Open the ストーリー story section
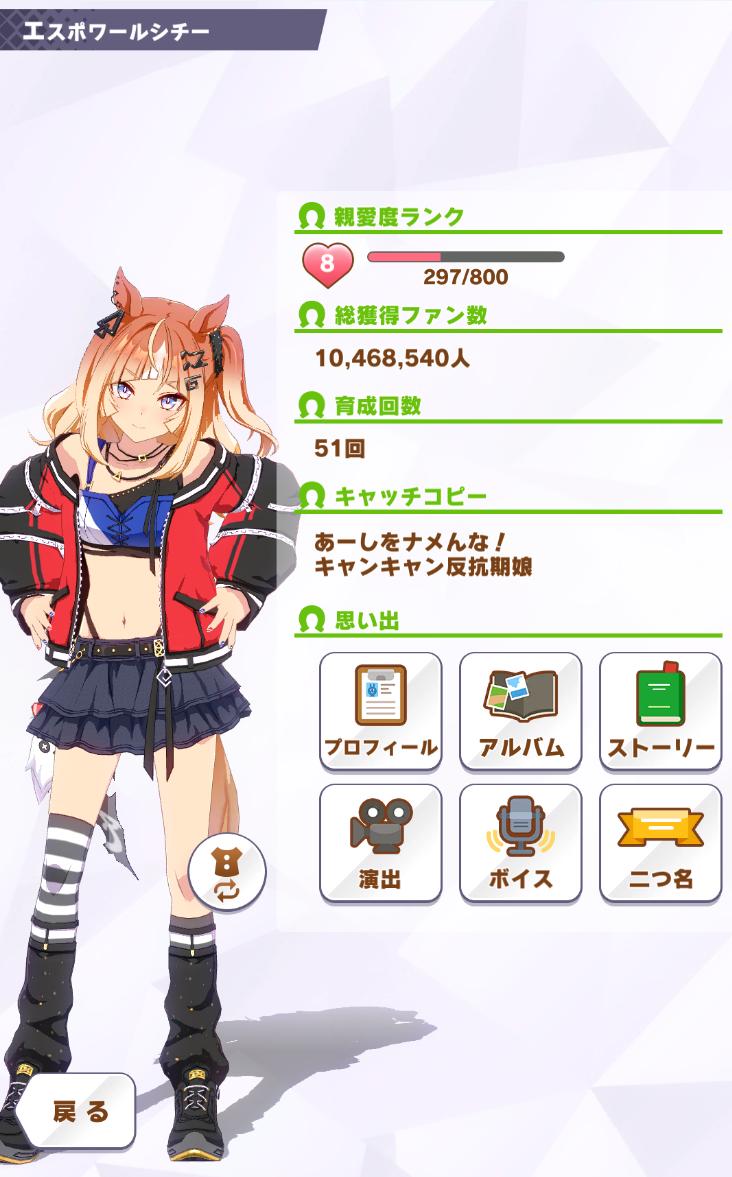The image size is (732, 1177). [660, 711]
